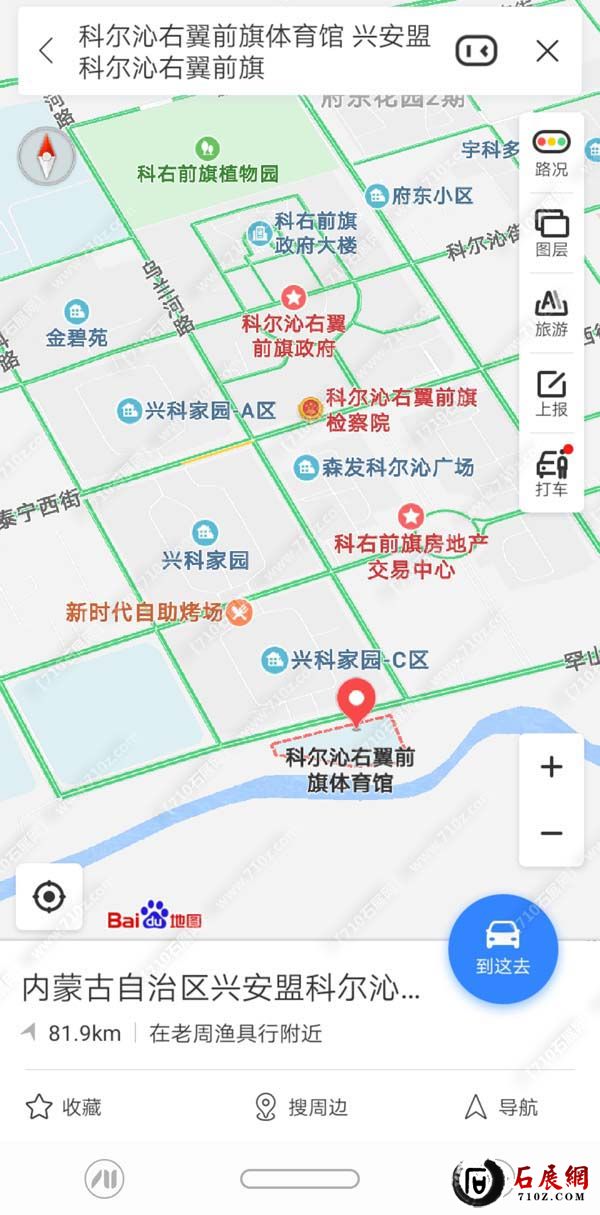Image resolution: width=600 pixels, height=1215 pixels.
Task: Open the report (上报) option
Action: (x=551, y=392)
